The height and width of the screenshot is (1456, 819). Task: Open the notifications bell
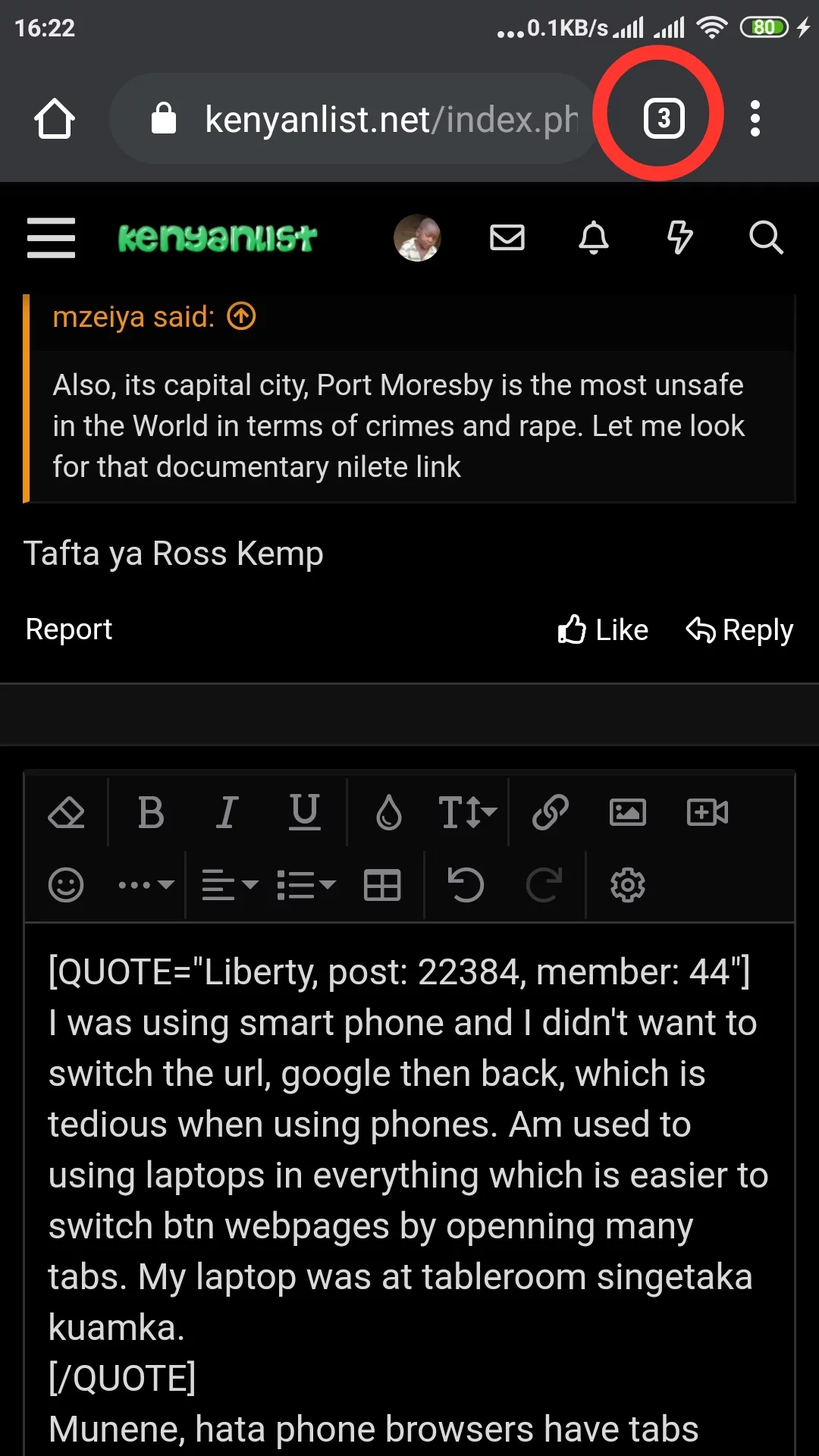(594, 237)
